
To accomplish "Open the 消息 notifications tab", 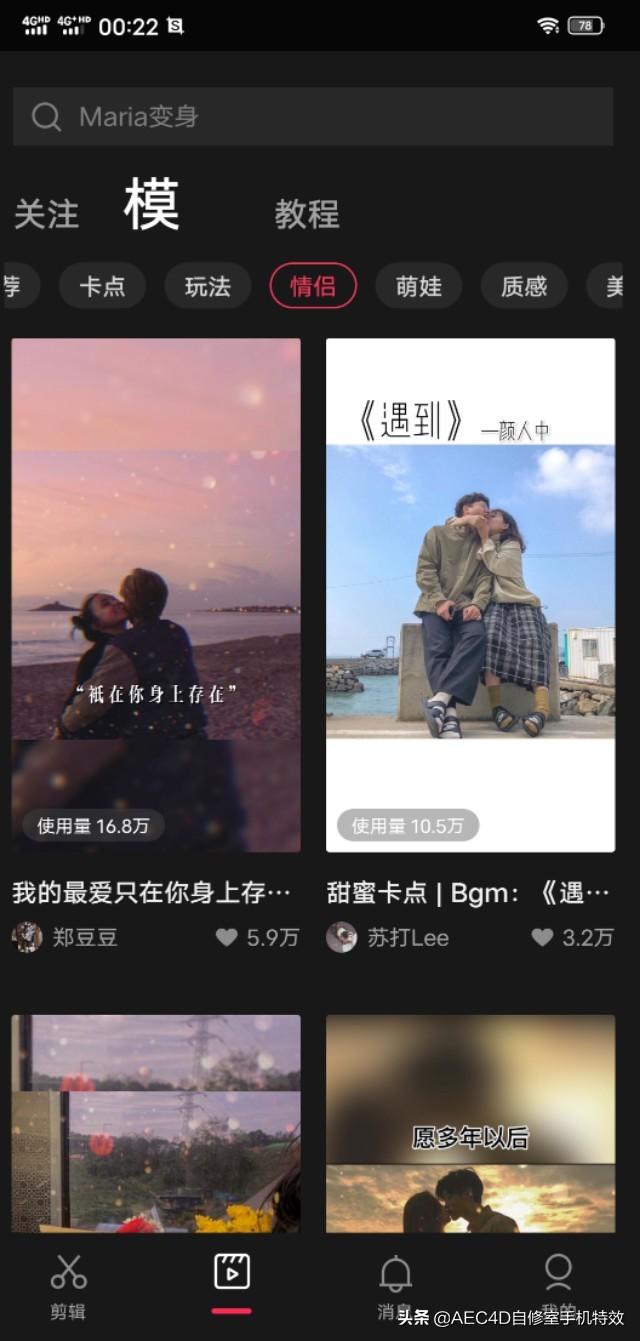I will [x=395, y=1286].
